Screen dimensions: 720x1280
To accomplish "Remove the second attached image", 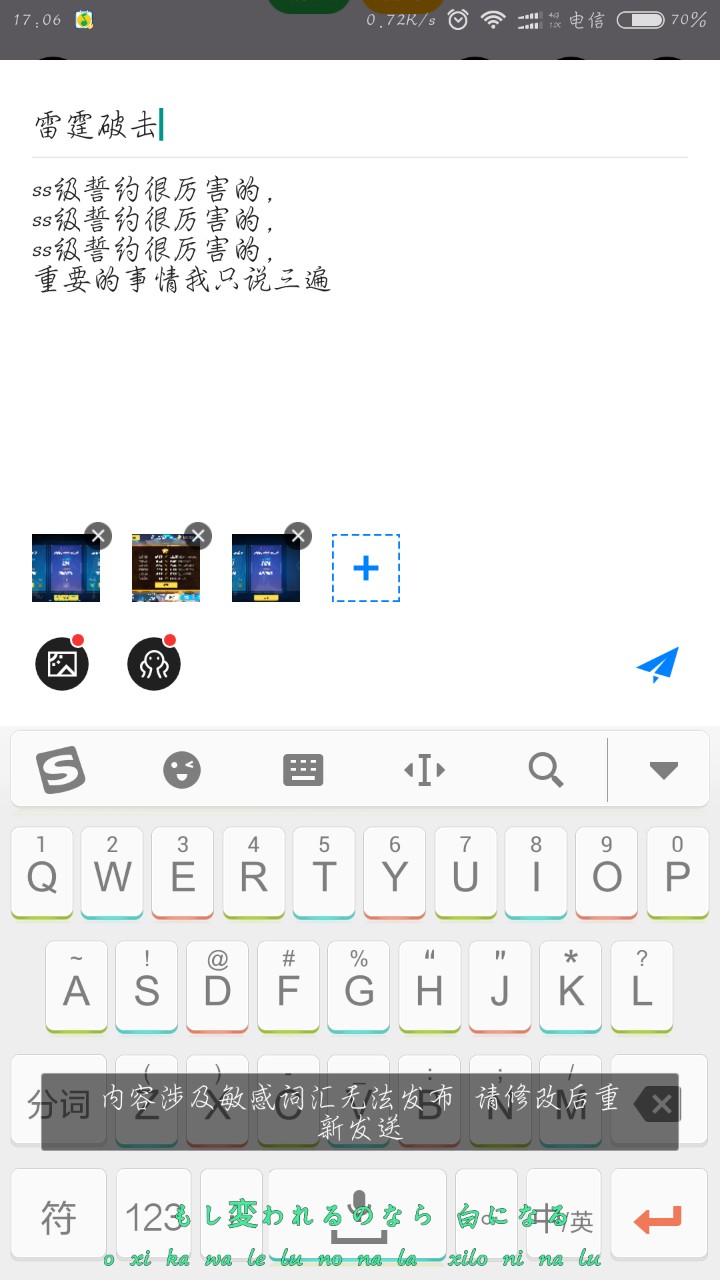I will (198, 535).
